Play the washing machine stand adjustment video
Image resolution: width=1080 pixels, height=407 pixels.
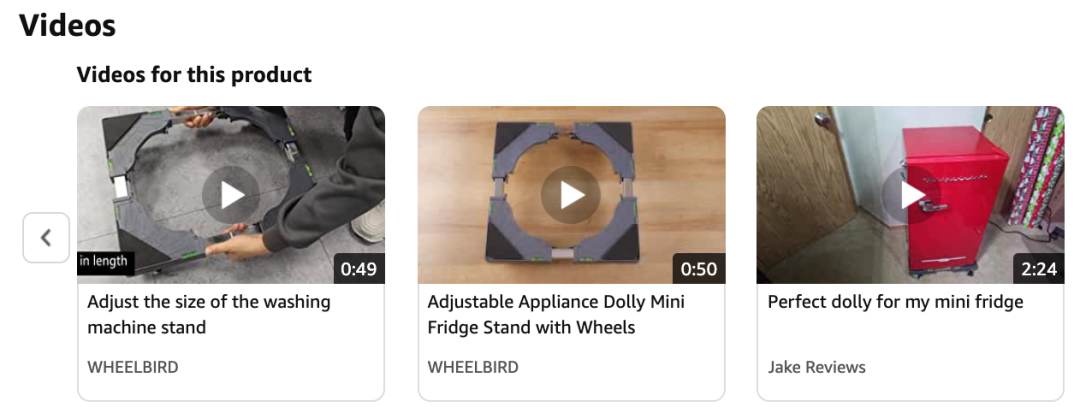(x=231, y=194)
